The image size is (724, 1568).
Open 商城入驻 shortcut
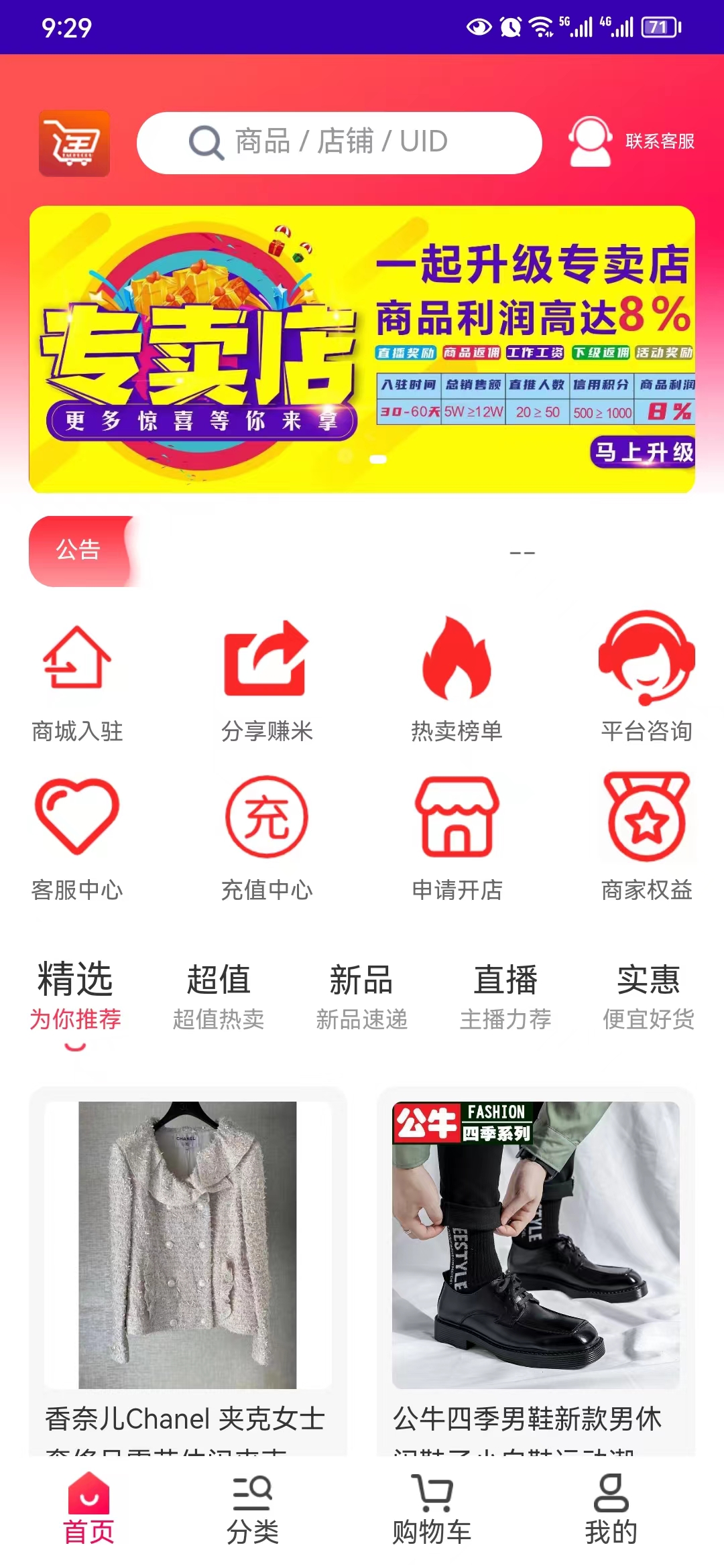77,677
